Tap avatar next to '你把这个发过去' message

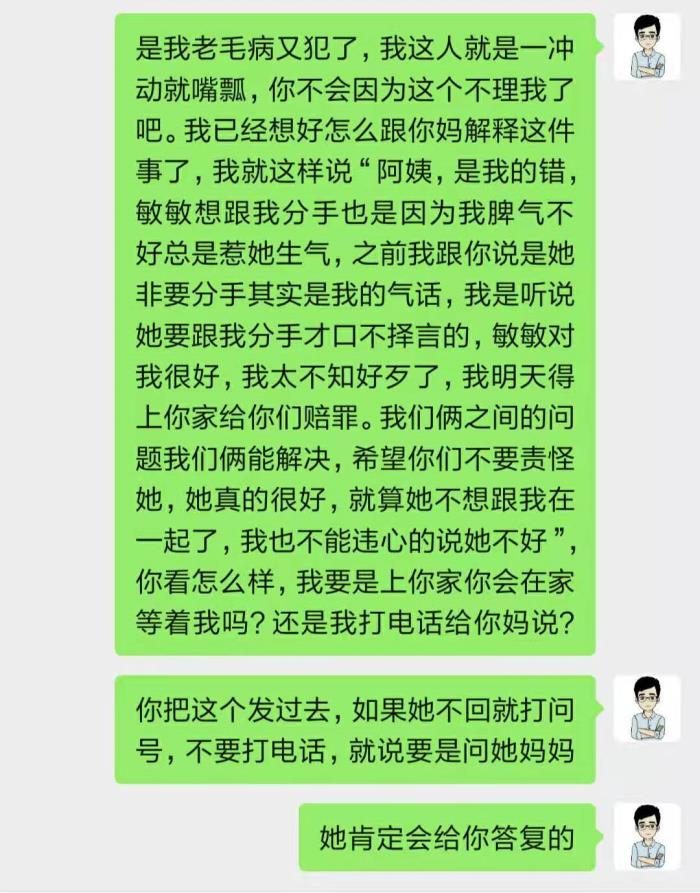[x=646, y=708]
